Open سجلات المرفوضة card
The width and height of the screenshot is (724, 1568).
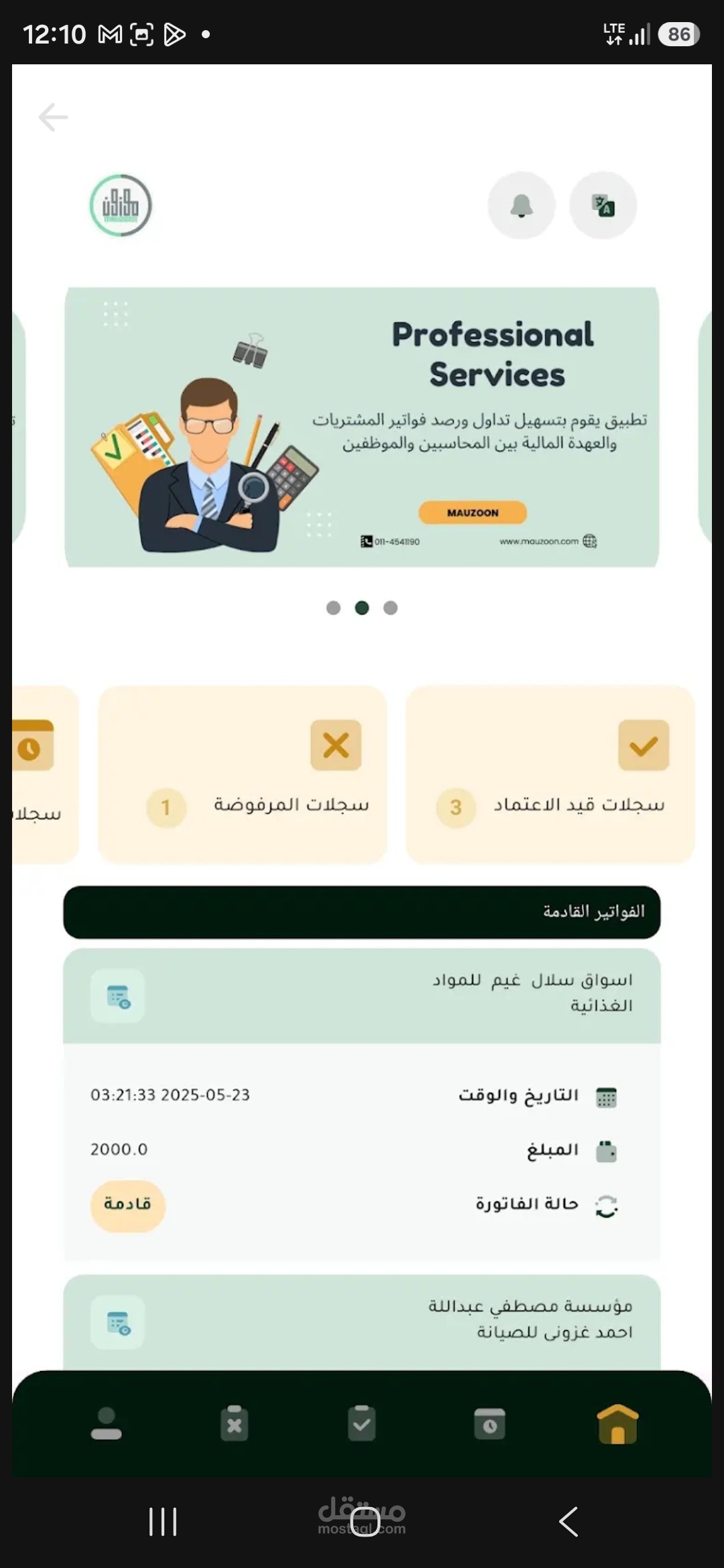click(243, 774)
